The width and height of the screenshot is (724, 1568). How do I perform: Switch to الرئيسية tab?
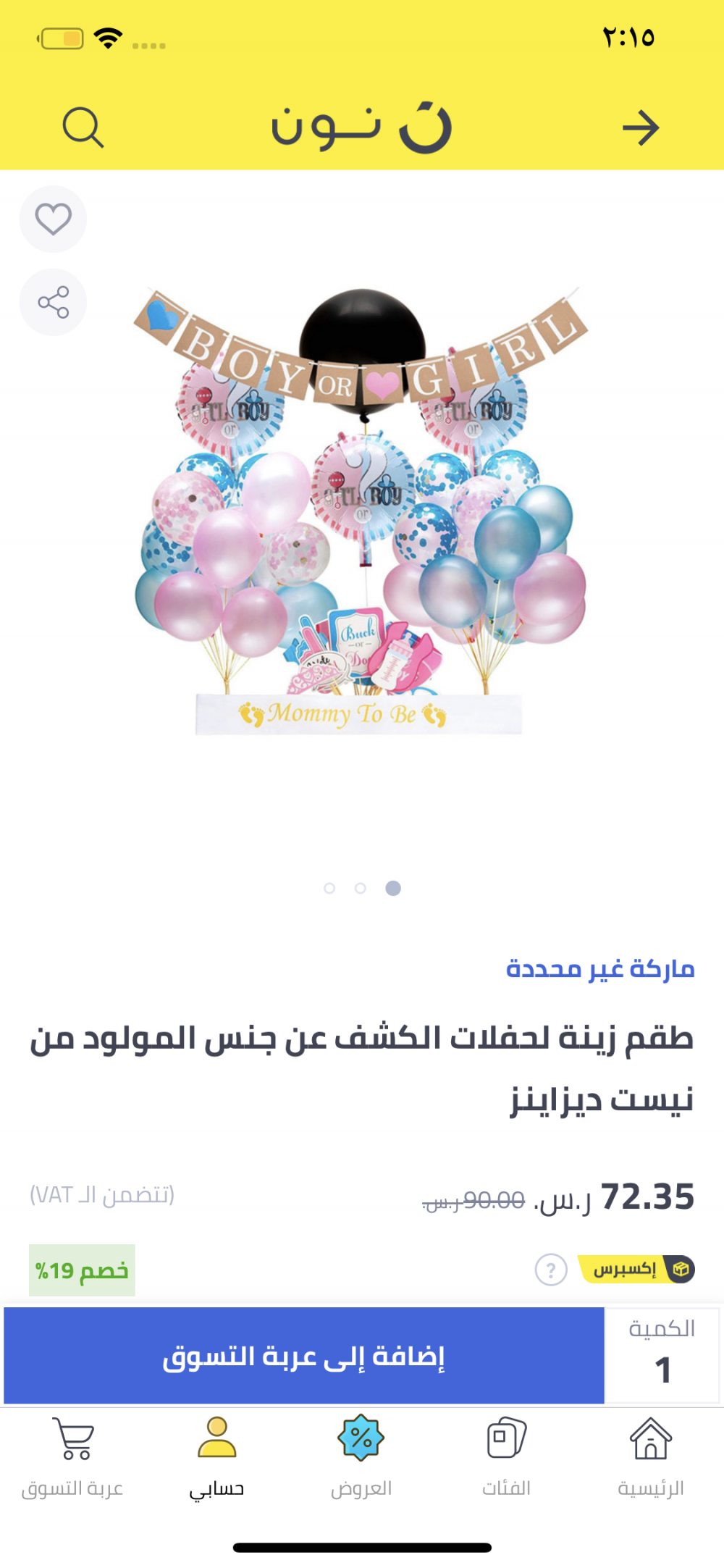pos(650,1457)
